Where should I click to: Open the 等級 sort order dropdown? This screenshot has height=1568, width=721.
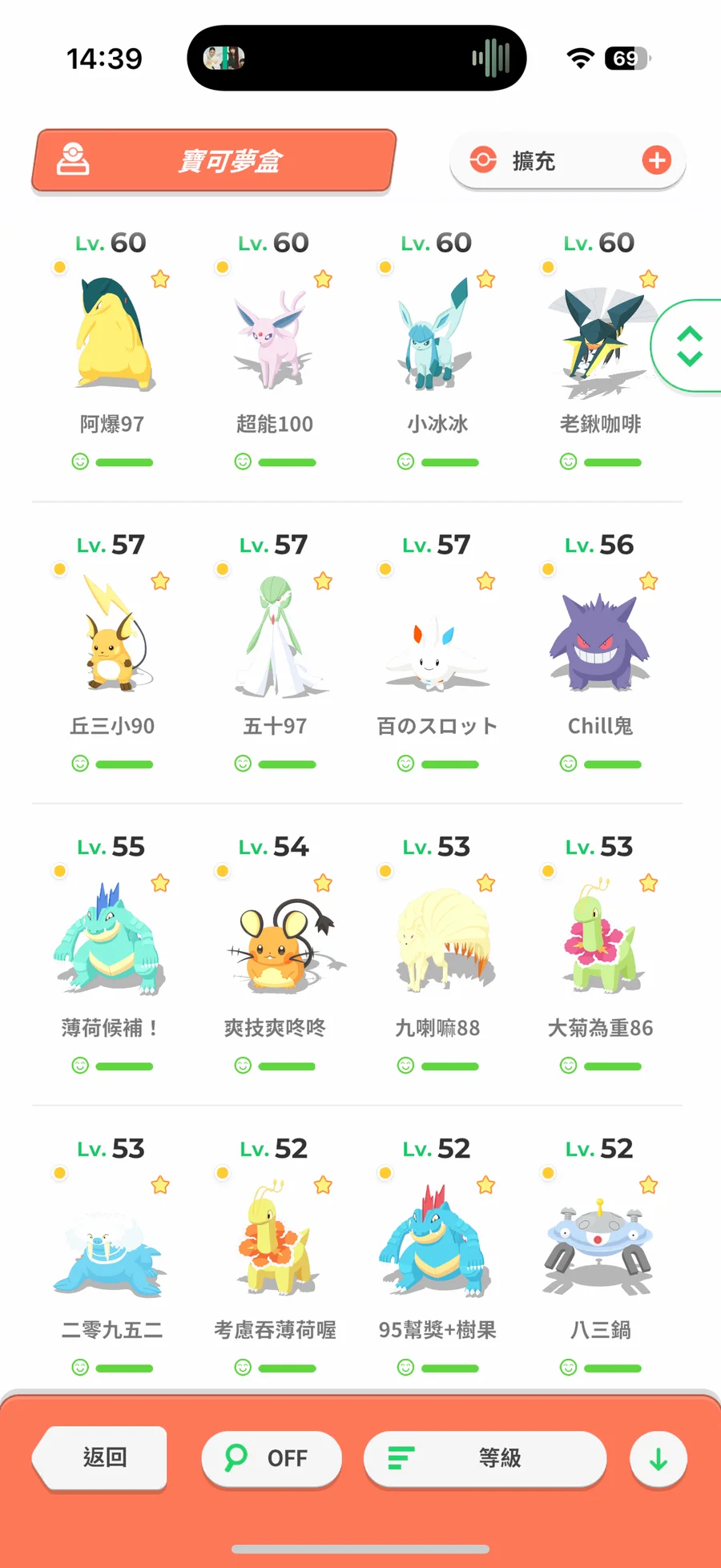[485, 1457]
